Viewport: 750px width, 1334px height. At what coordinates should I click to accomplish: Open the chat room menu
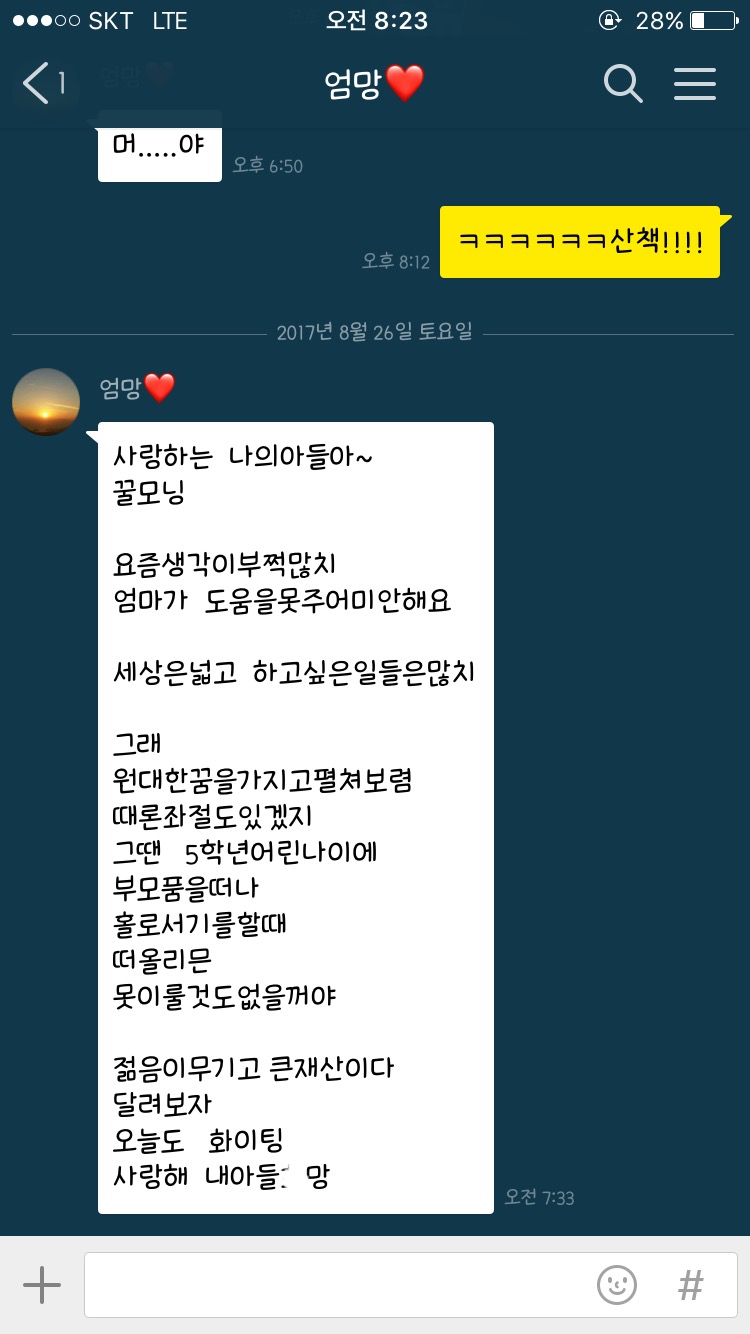tap(695, 84)
